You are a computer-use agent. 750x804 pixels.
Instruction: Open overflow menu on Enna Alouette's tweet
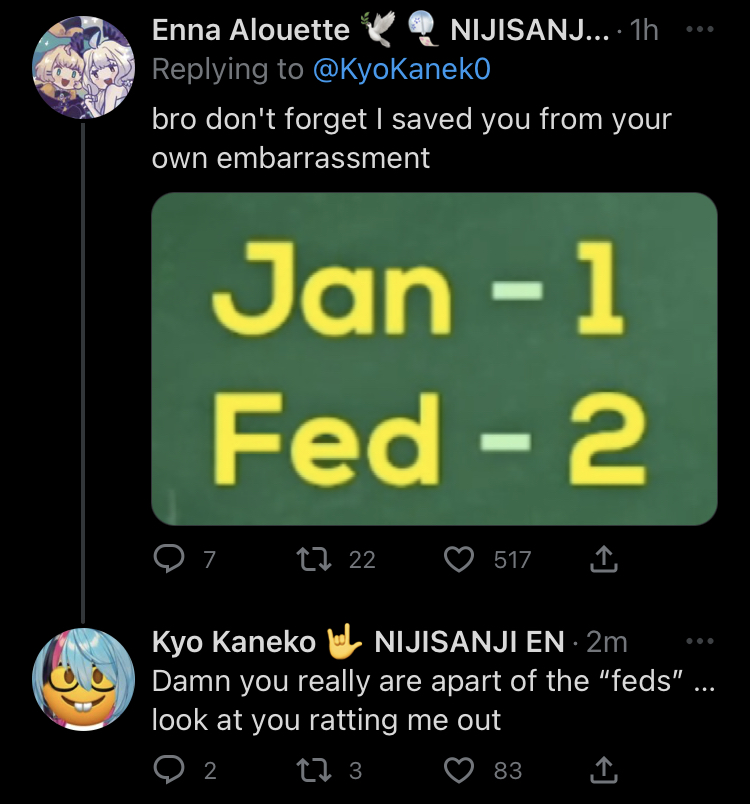pos(701,29)
